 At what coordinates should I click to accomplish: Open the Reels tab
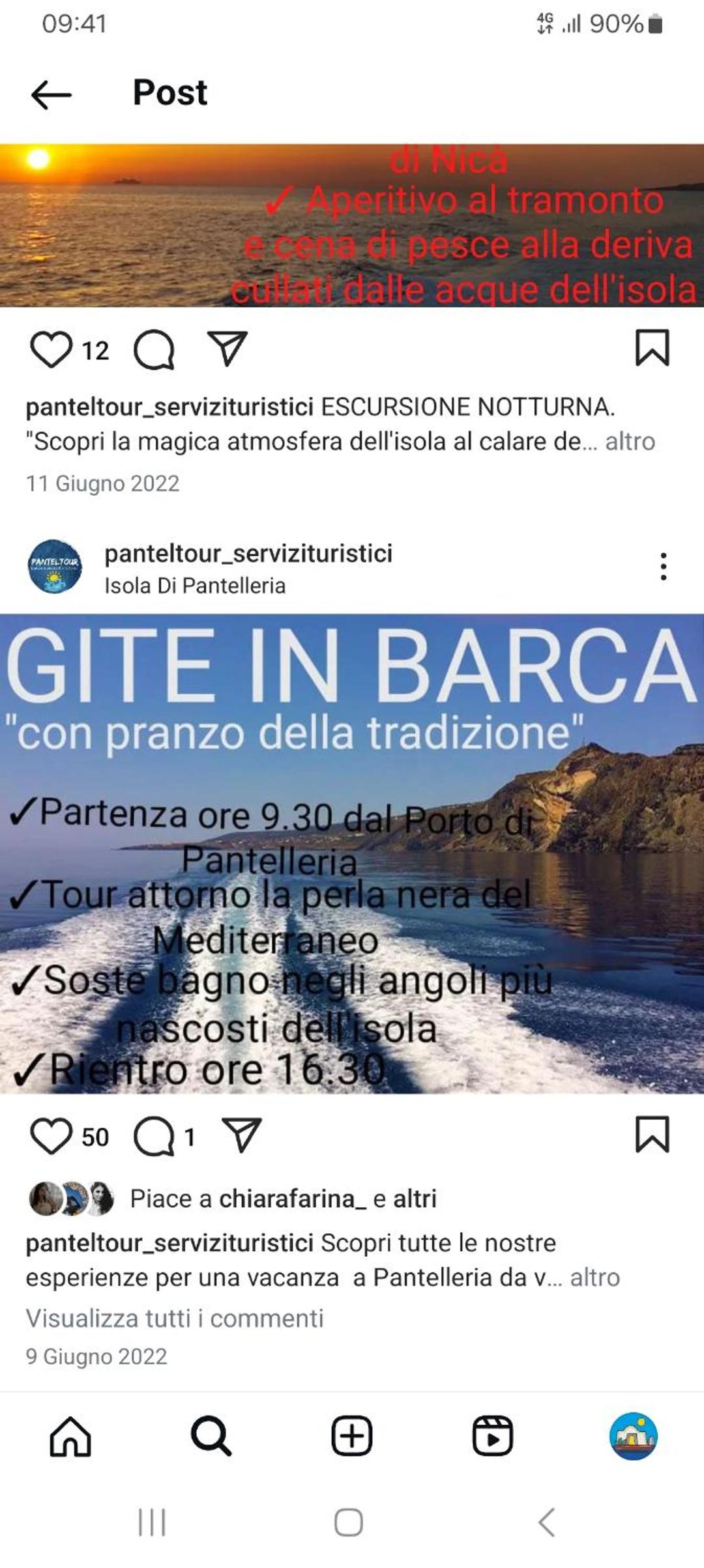[493, 1436]
